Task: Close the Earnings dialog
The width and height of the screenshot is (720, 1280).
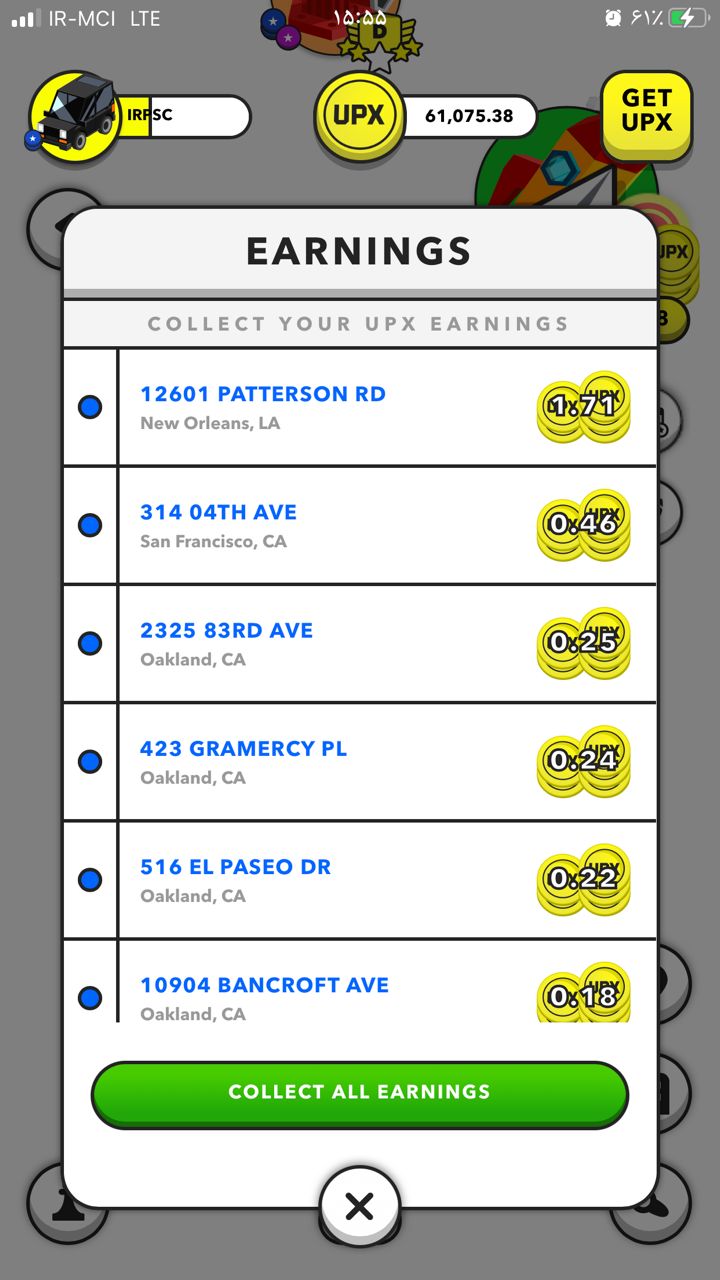Action: [x=359, y=1206]
